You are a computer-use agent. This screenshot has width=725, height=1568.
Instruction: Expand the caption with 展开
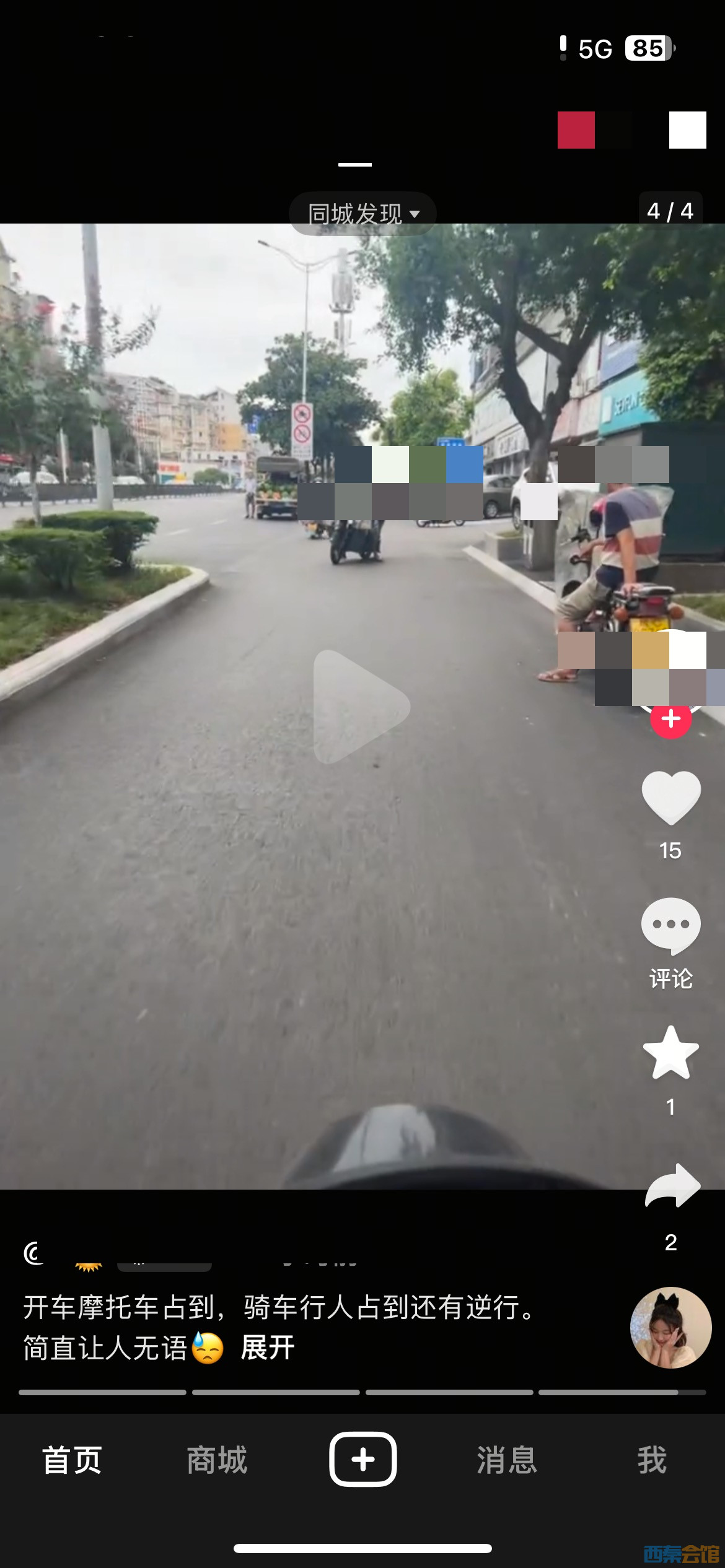point(267,1348)
